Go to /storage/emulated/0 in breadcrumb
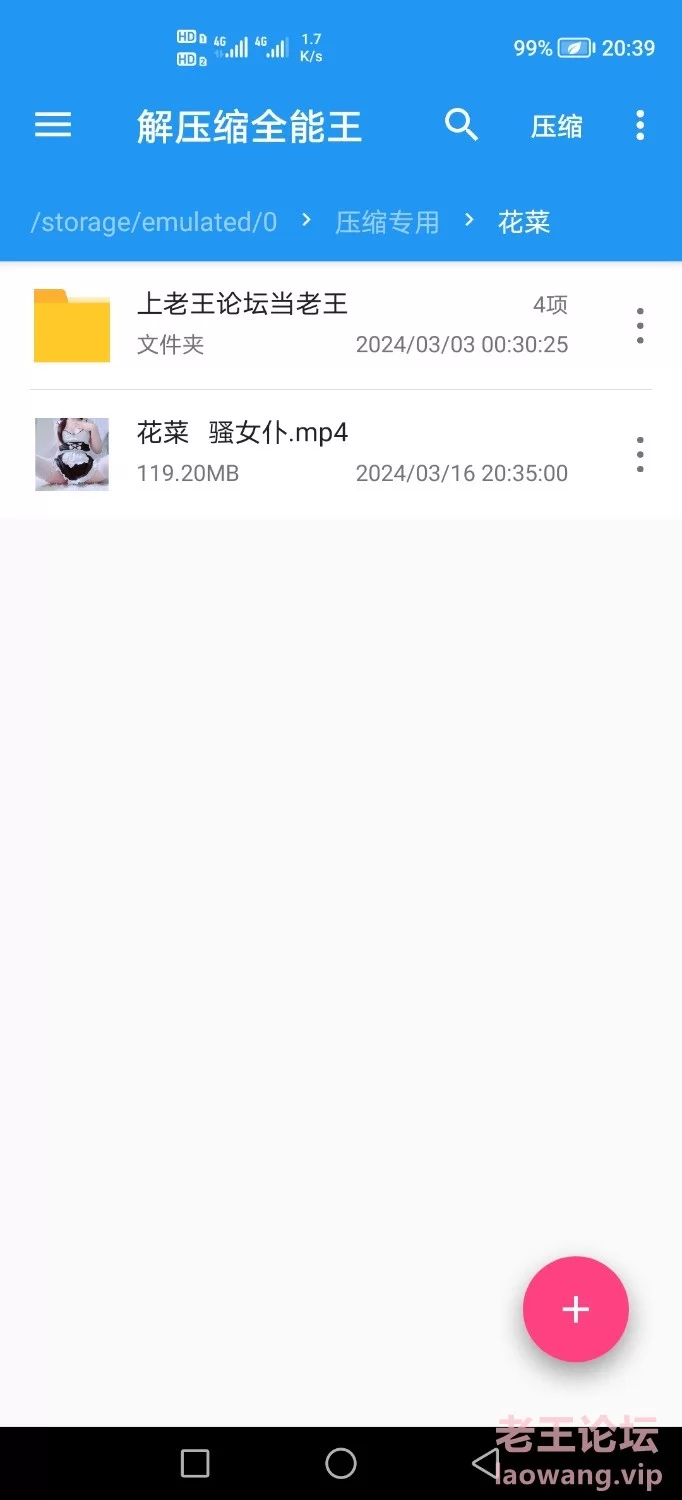 pyautogui.click(x=154, y=222)
